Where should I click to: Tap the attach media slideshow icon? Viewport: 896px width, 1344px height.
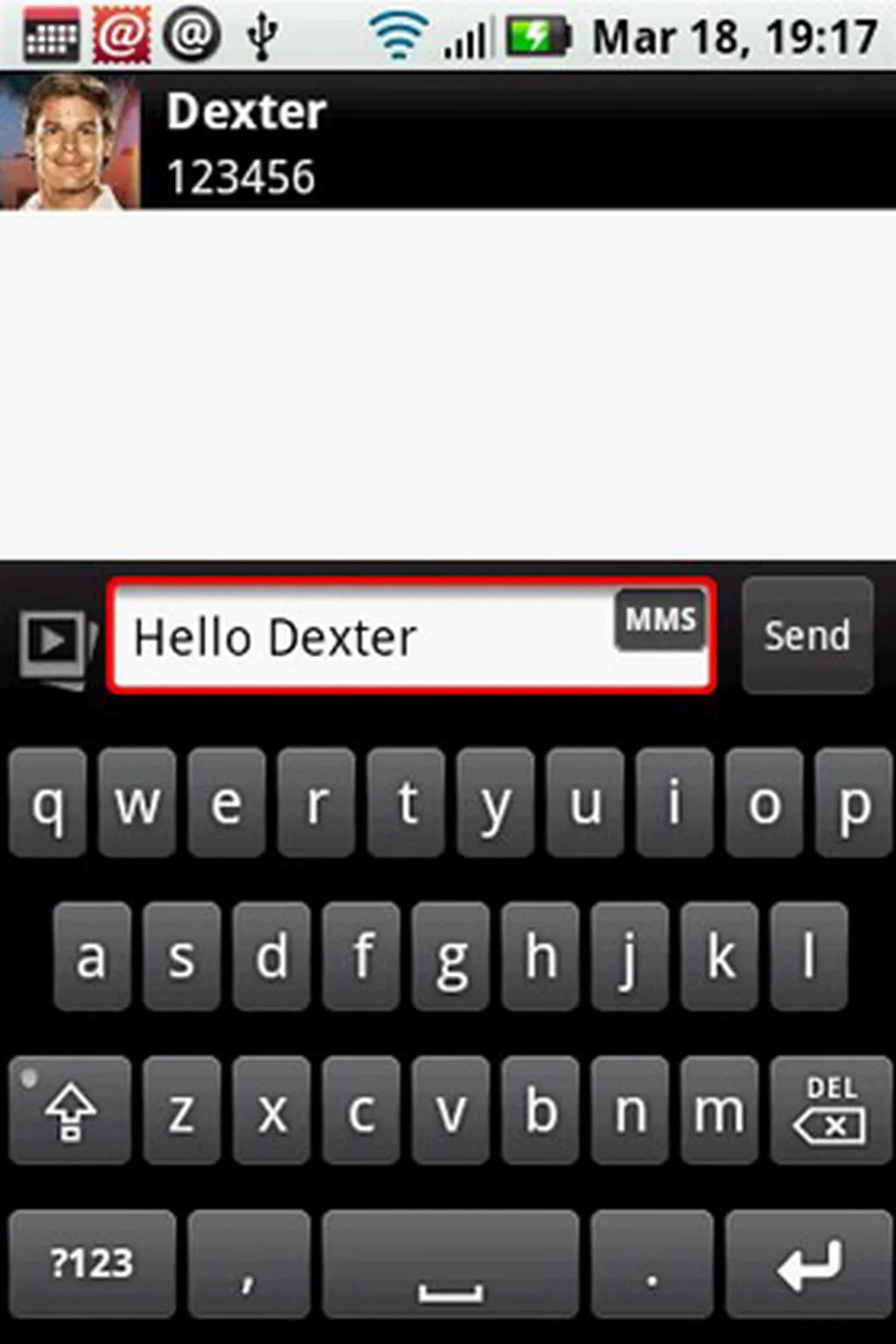tap(54, 646)
